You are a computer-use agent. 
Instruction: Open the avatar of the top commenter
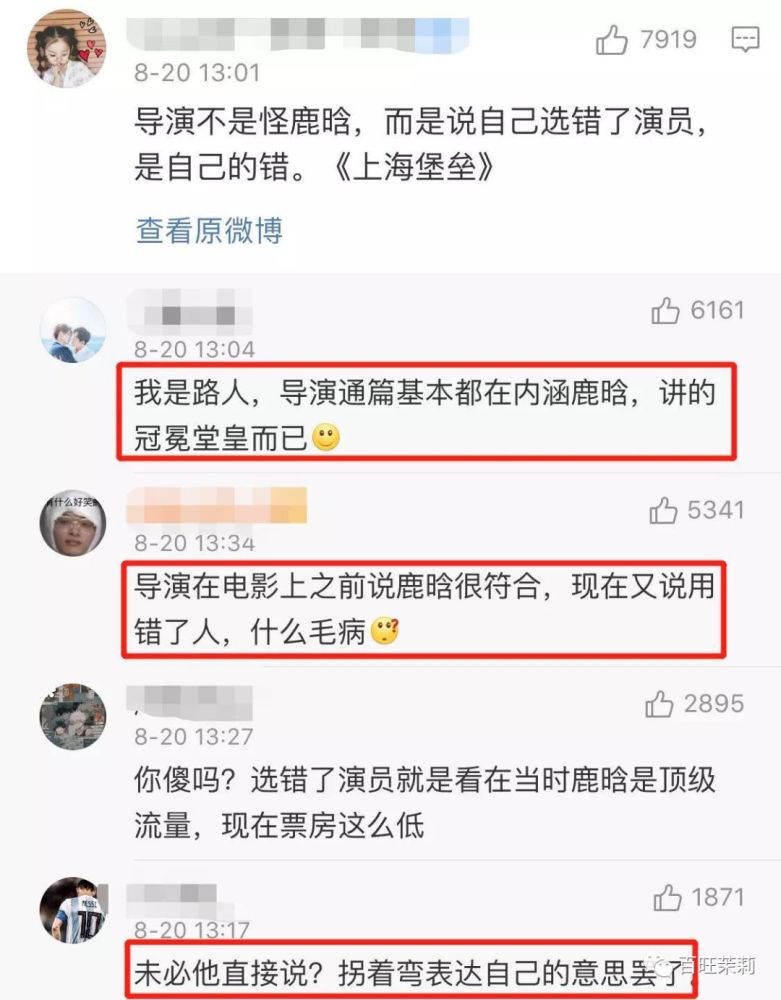pyautogui.click(x=66, y=49)
